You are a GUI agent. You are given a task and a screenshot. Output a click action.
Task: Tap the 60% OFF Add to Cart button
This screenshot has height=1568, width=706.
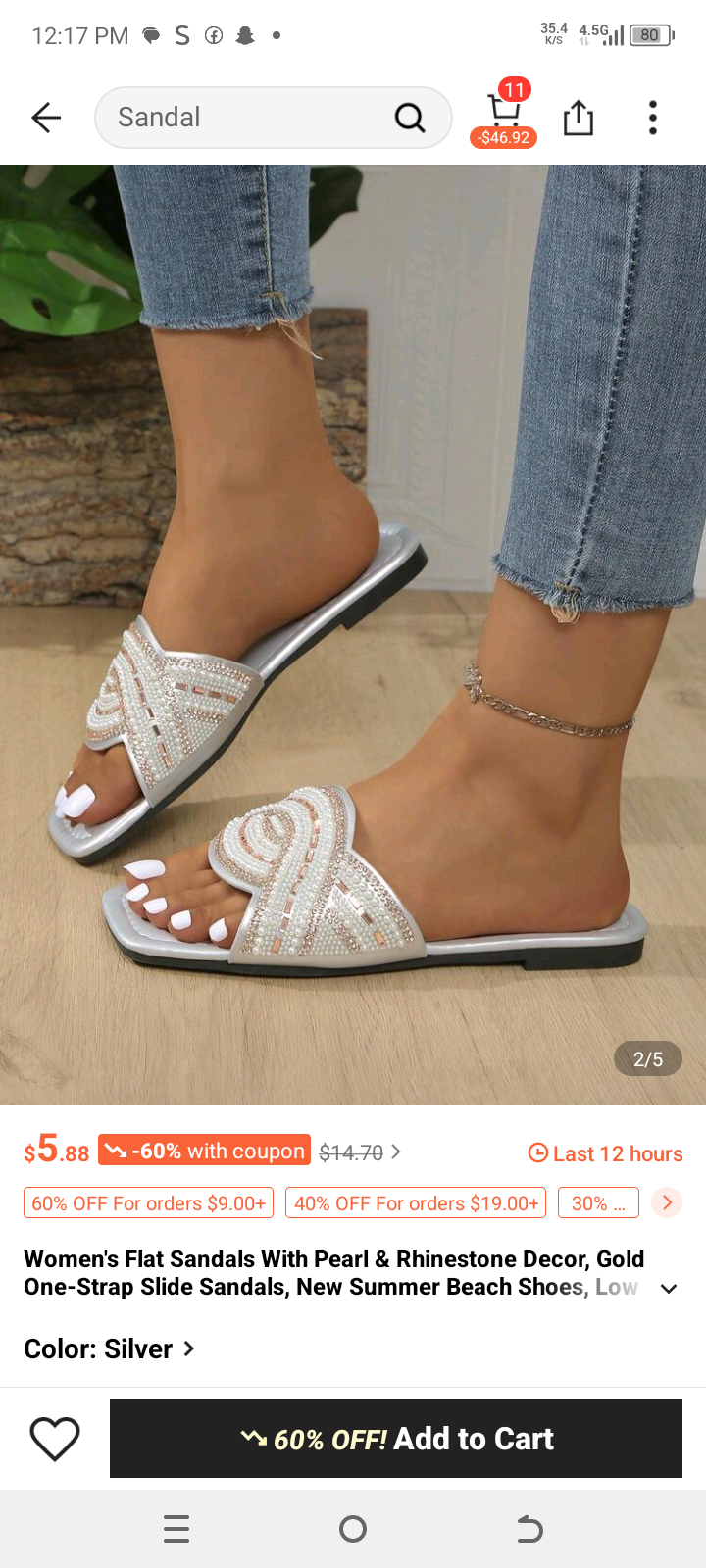[x=396, y=1438]
